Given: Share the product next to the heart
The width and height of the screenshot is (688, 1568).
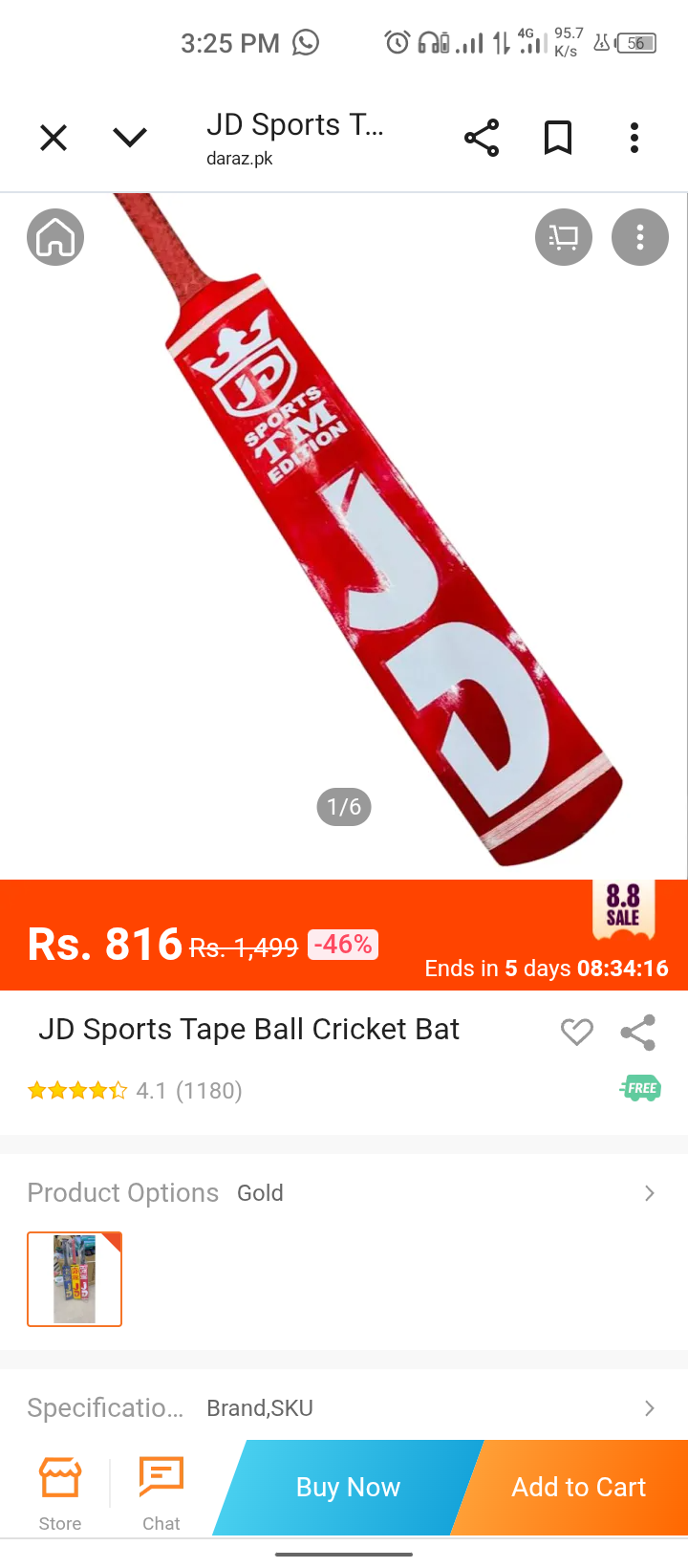Looking at the screenshot, I should coord(637,1033).
